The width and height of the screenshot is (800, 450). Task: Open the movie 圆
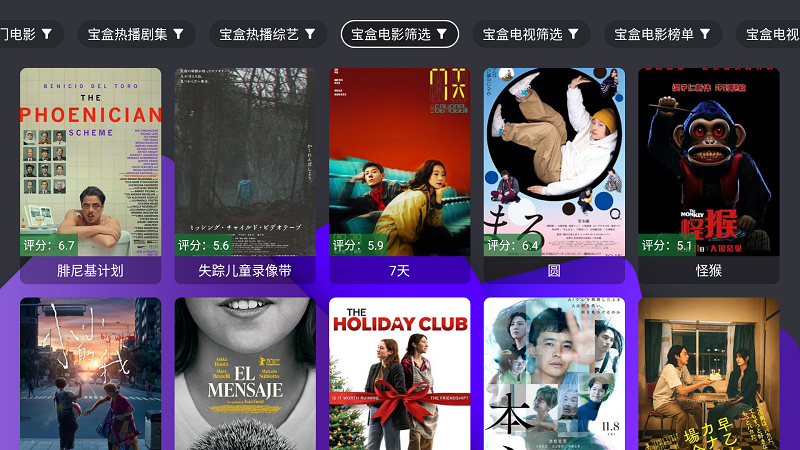[554, 170]
